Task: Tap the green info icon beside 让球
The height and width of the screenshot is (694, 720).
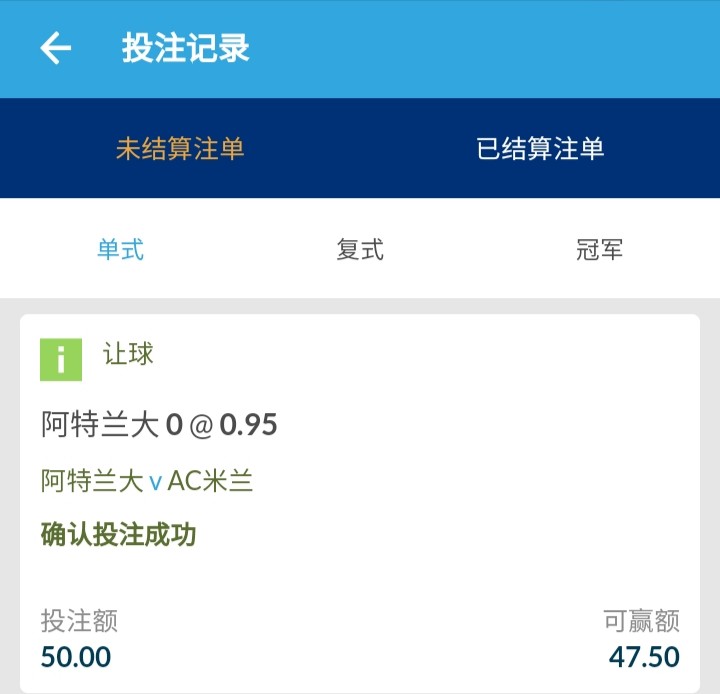Action: pyautogui.click(x=61, y=360)
